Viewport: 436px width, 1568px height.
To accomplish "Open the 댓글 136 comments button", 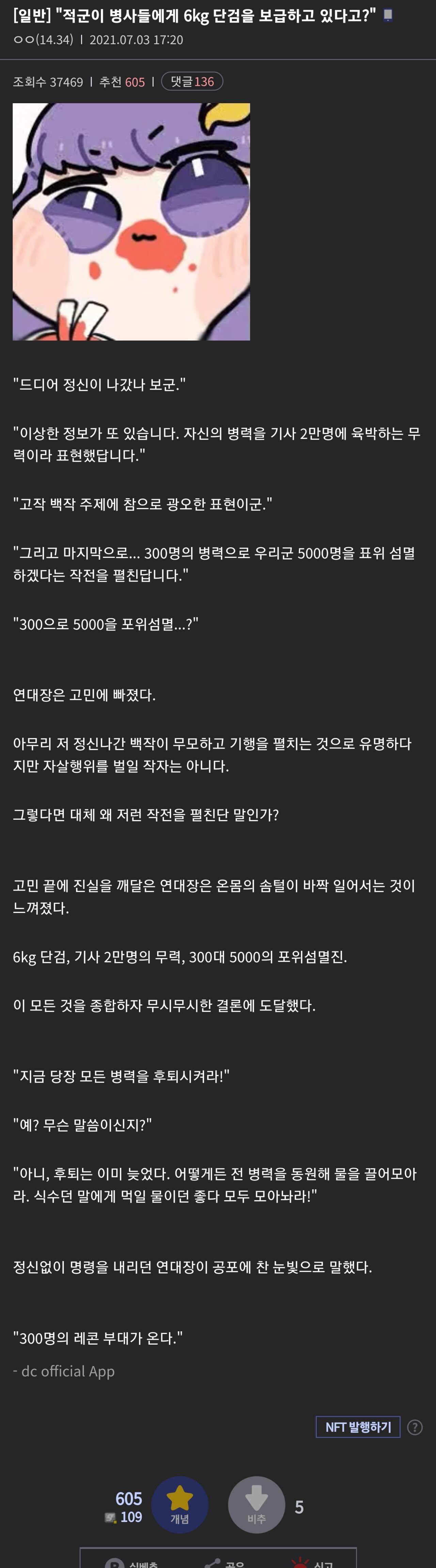I will click(192, 81).
